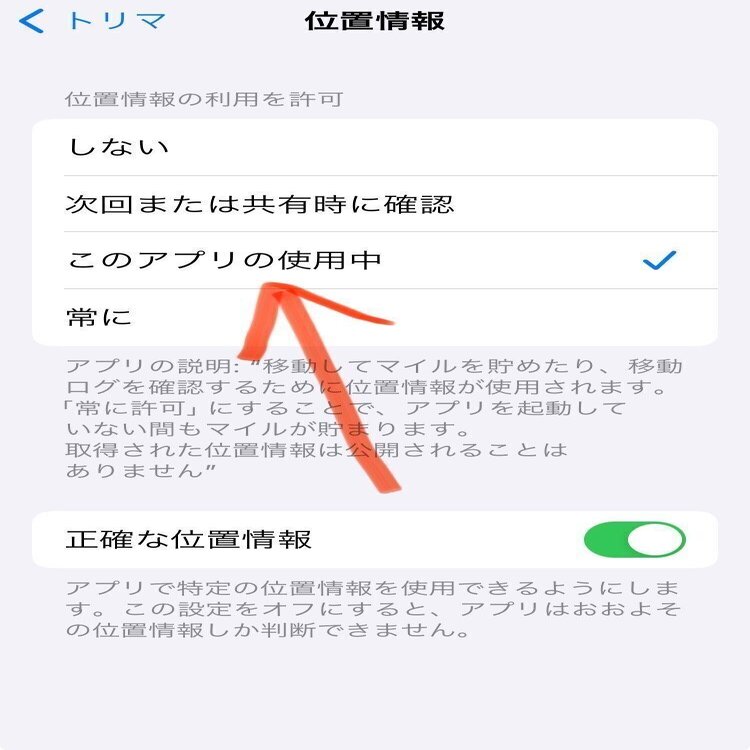The image size is (750, 750).
Task: Select このアプリの使用中 option
Action: click(x=374, y=261)
